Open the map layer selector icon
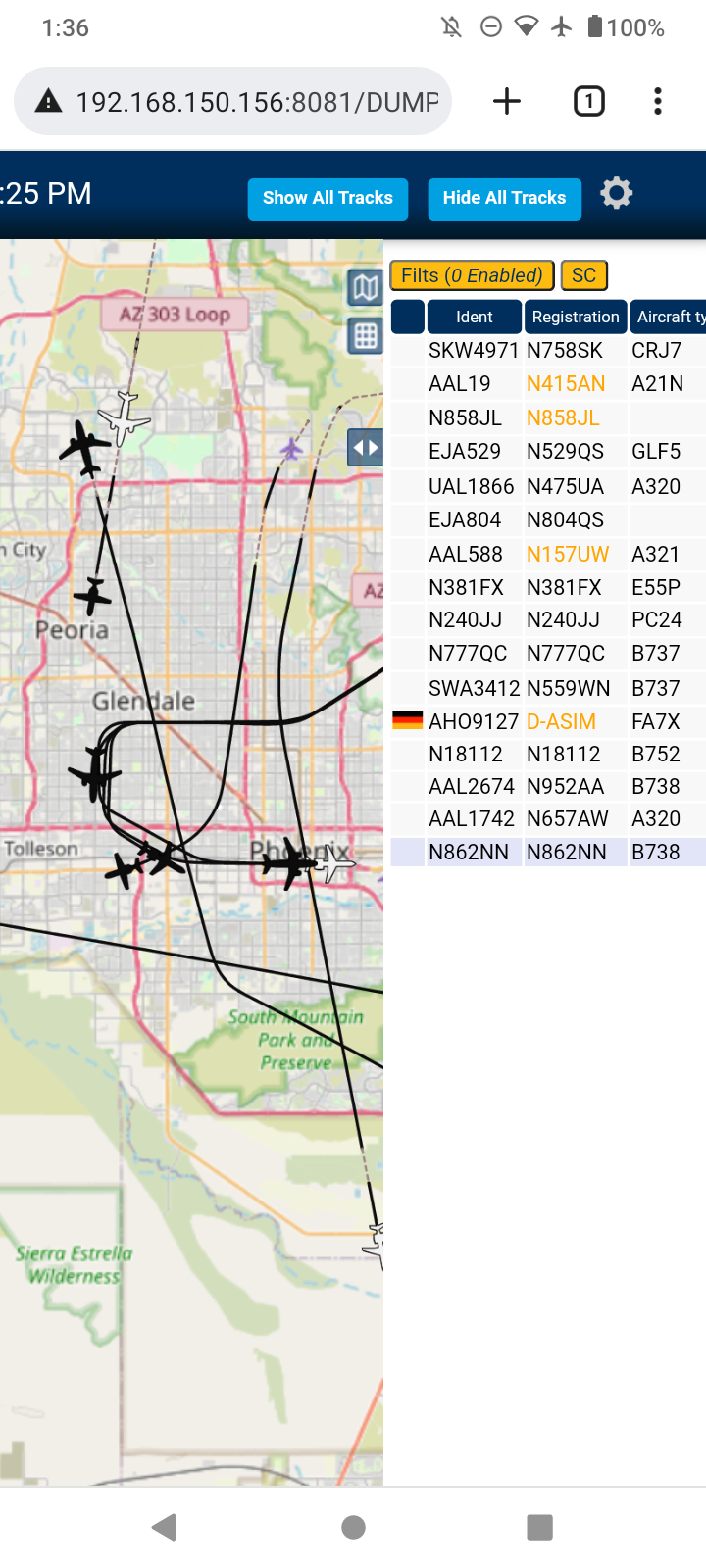Screen dimensions: 706x1568 [366, 288]
